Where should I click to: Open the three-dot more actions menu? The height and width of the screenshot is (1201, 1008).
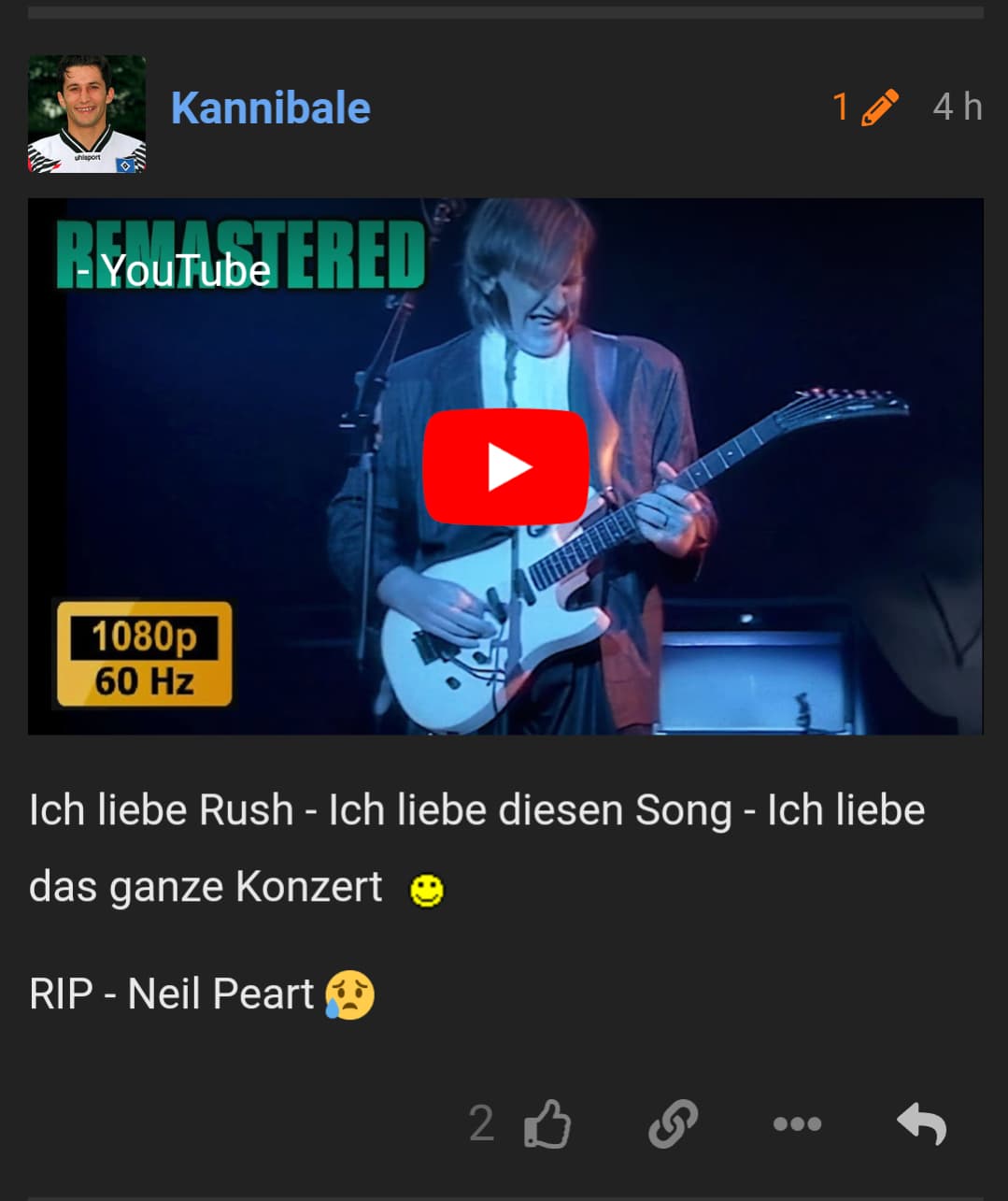click(x=797, y=1123)
